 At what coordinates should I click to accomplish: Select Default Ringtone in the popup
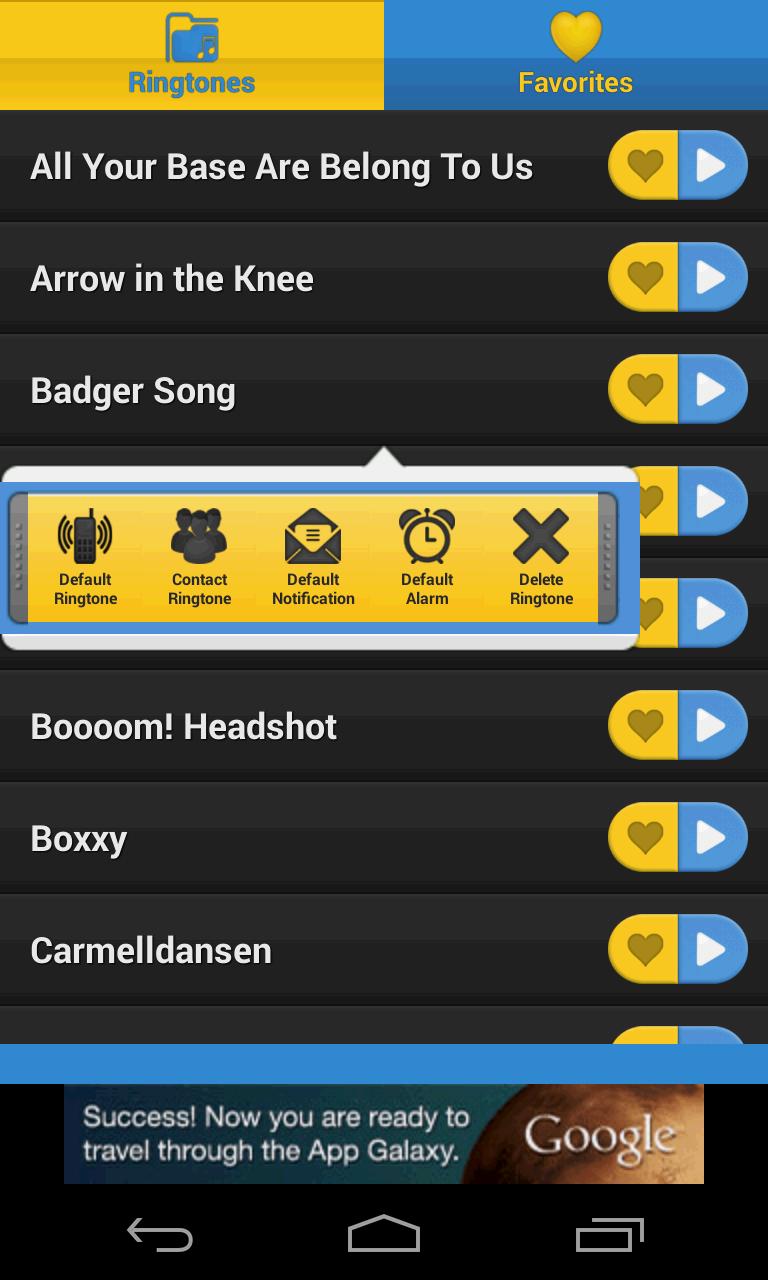point(85,555)
